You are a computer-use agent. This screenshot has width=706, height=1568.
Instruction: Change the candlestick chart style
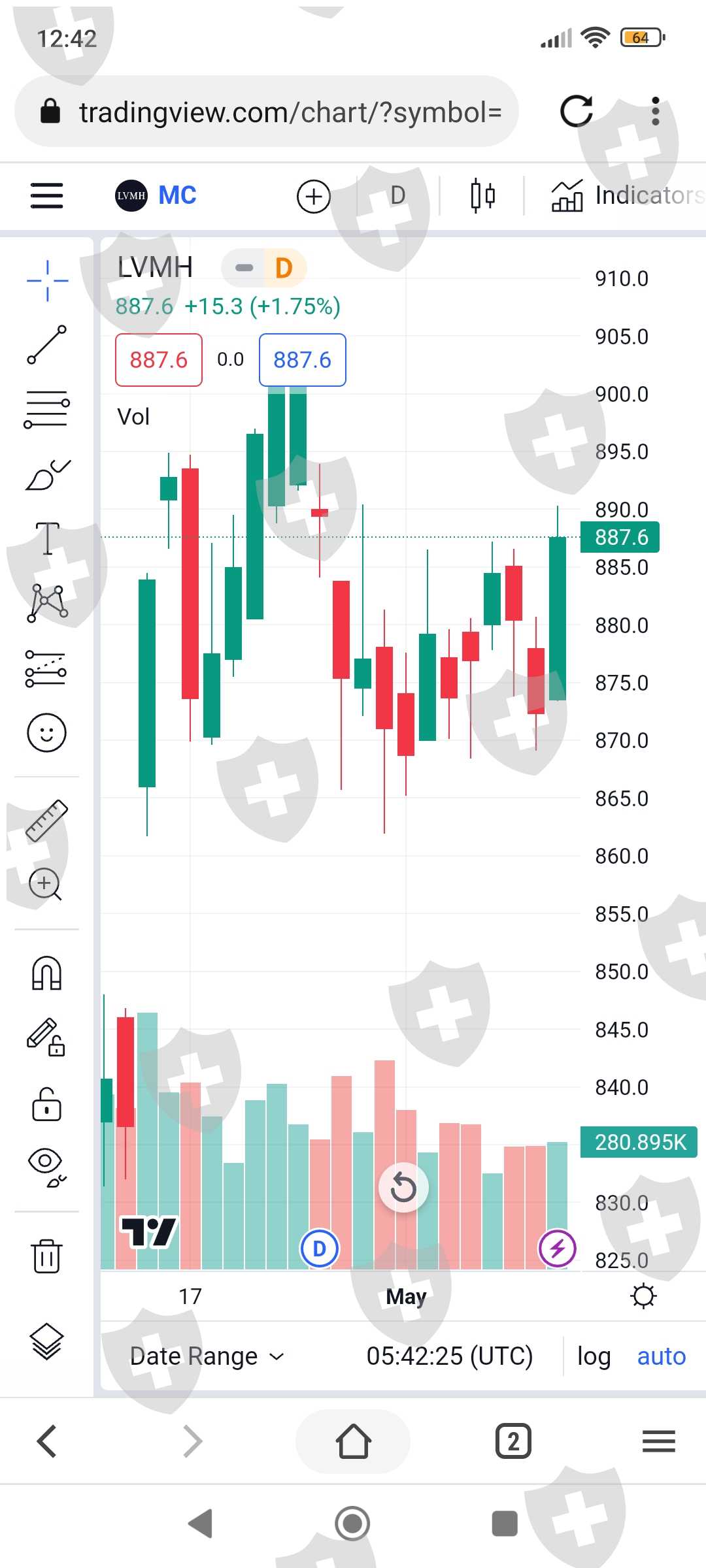point(482,195)
